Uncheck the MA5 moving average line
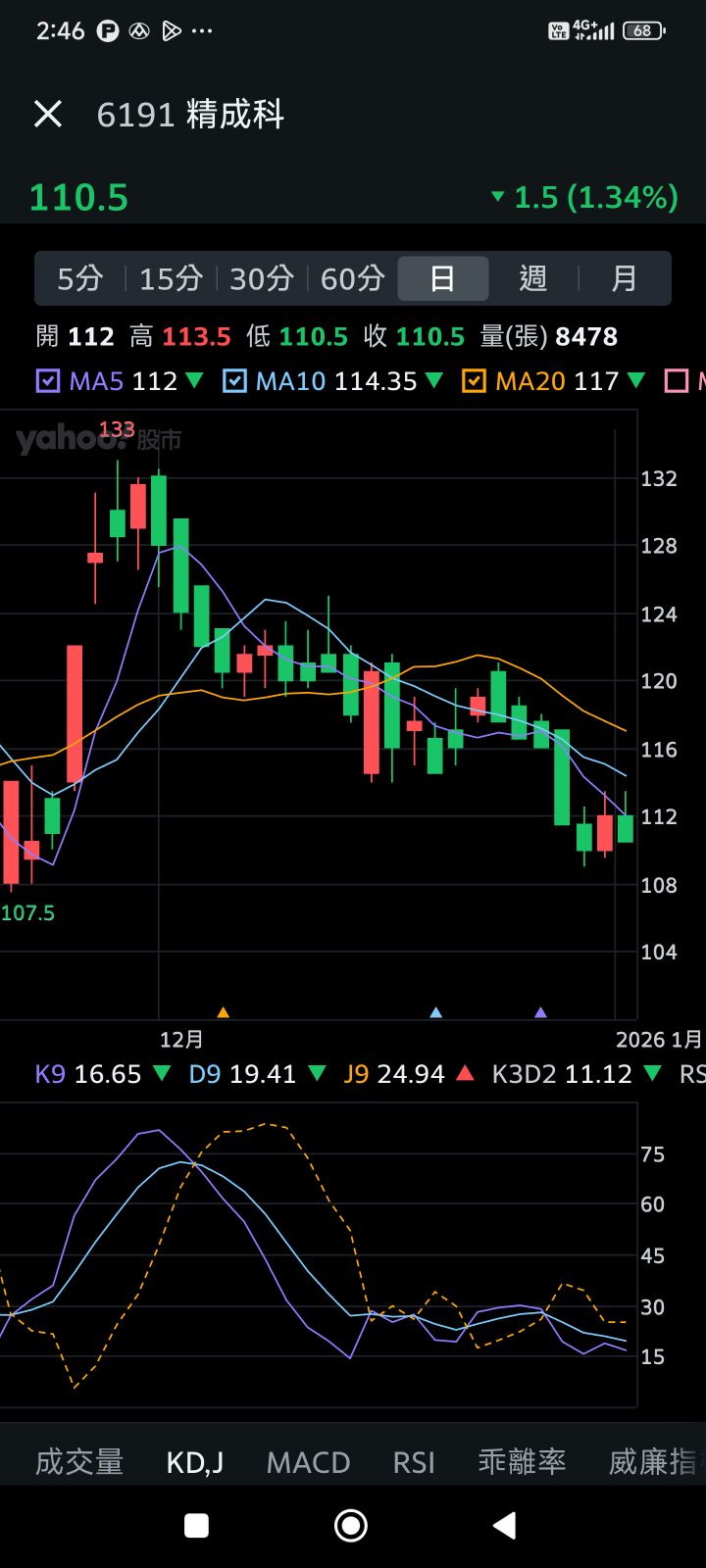The height and width of the screenshot is (1568, 706). tap(48, 381)
